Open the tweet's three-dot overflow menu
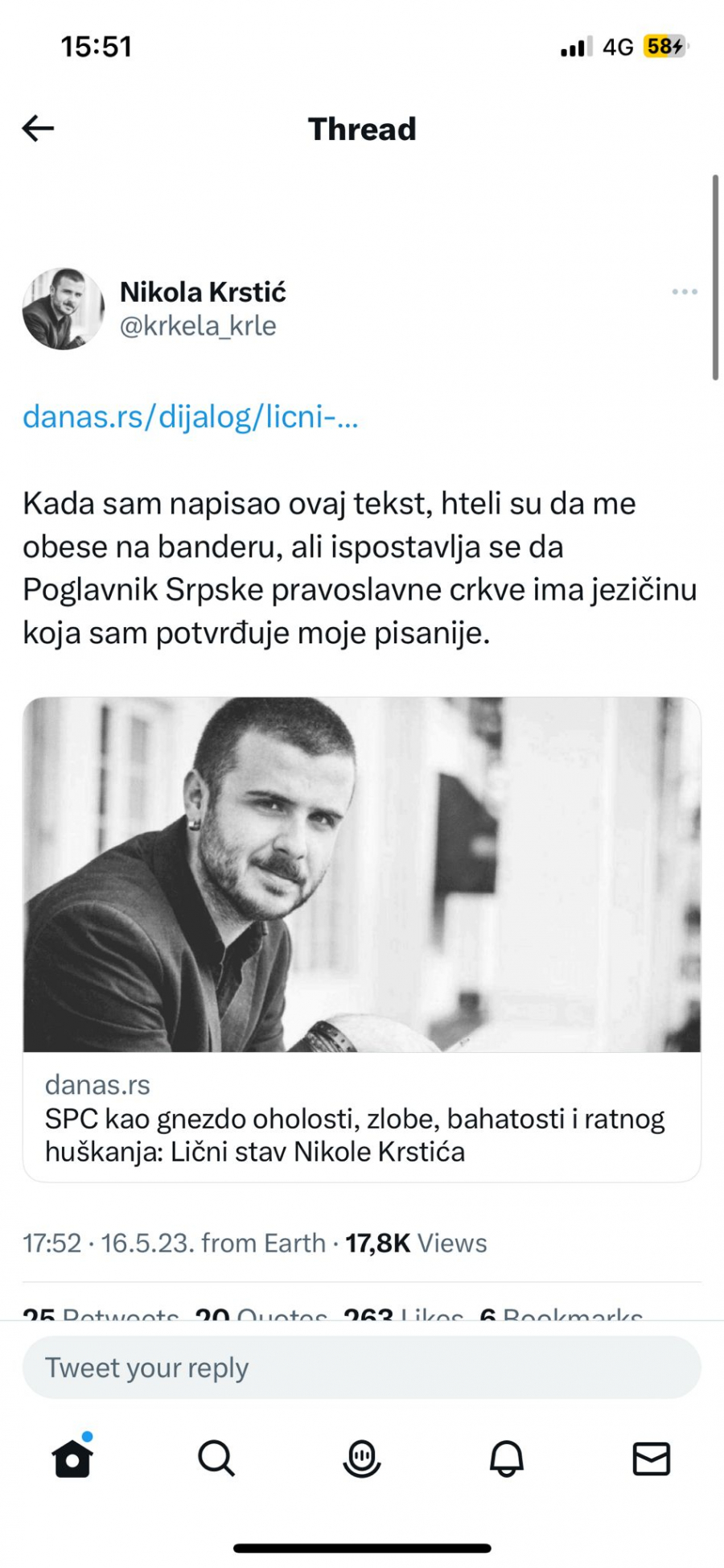 [x=684, y=291]
